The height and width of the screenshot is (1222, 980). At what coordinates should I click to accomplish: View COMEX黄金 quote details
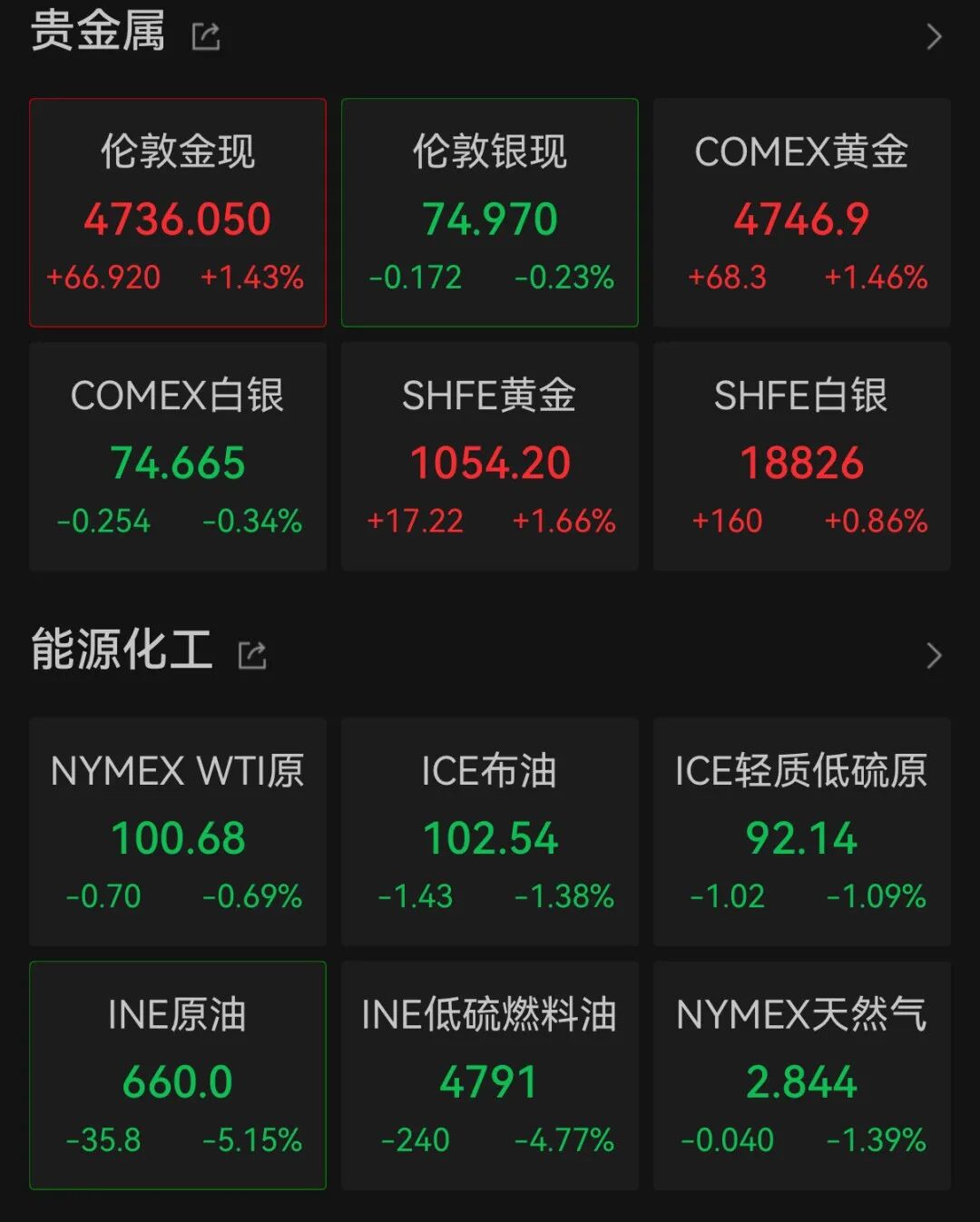[802, 212]
